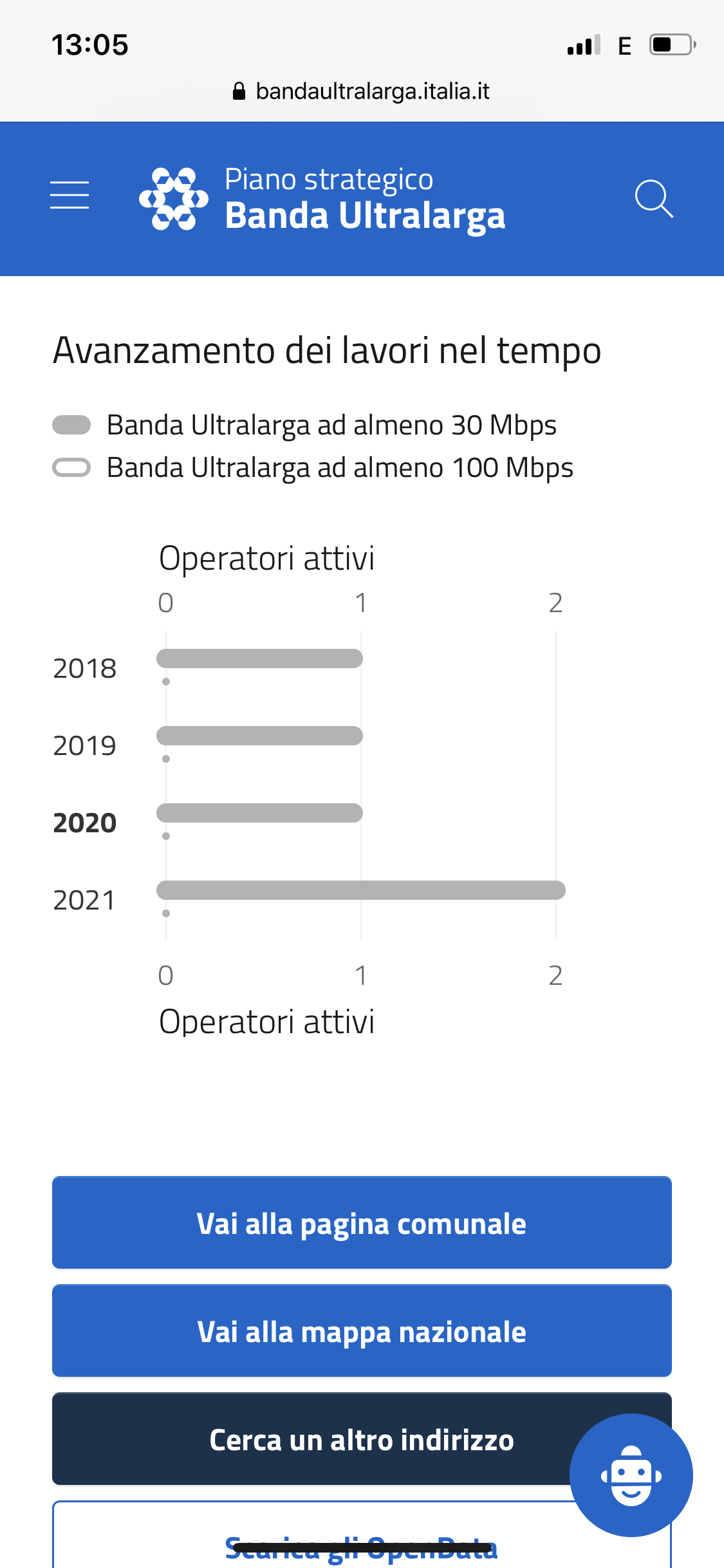The width and height of the screenshot is (724, 1568).
Task: Open the site search magnifier
Action: 653,198
